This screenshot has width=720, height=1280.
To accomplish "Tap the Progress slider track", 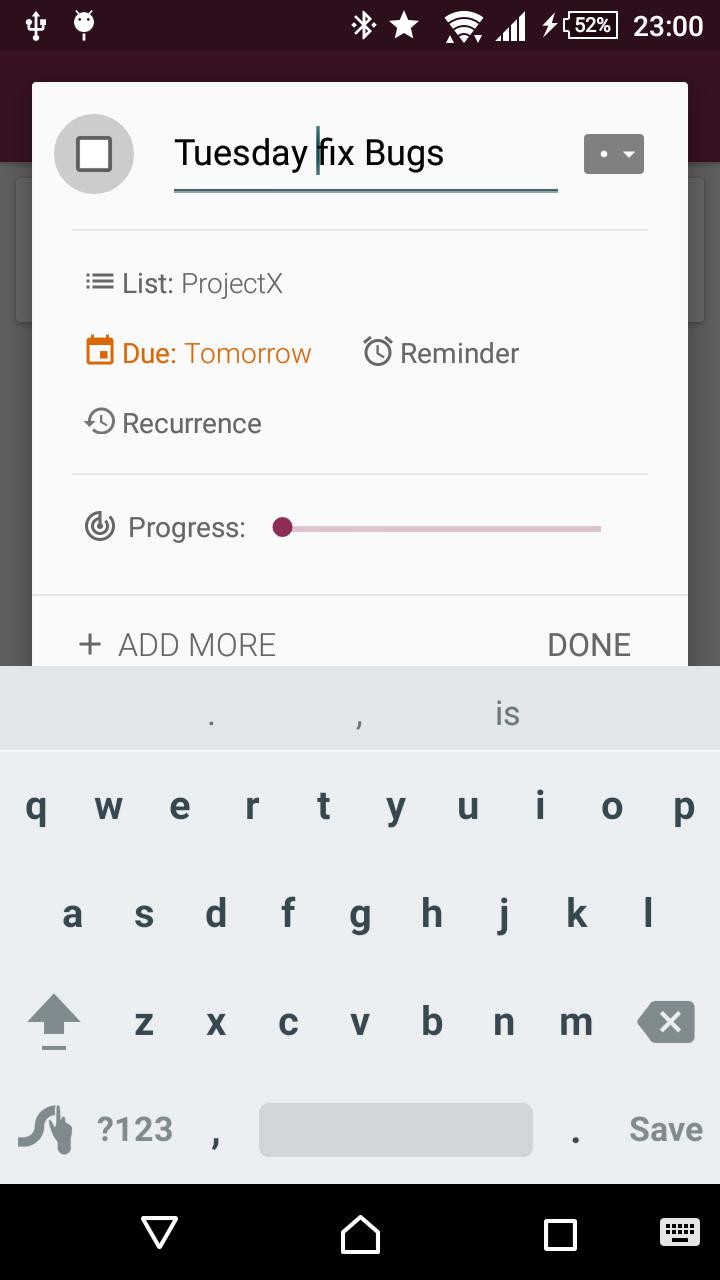I will click(x=440, y=528).
